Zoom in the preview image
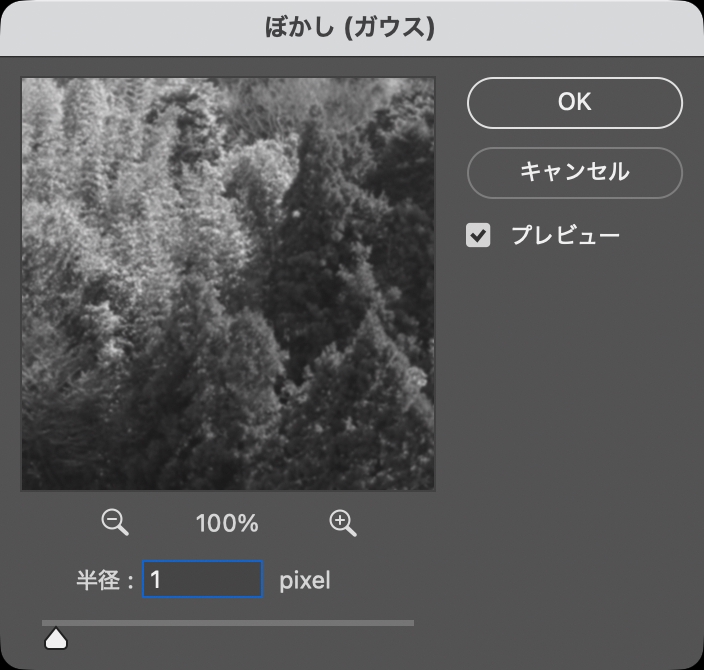 pyautogui.click(x=343, y=522)
